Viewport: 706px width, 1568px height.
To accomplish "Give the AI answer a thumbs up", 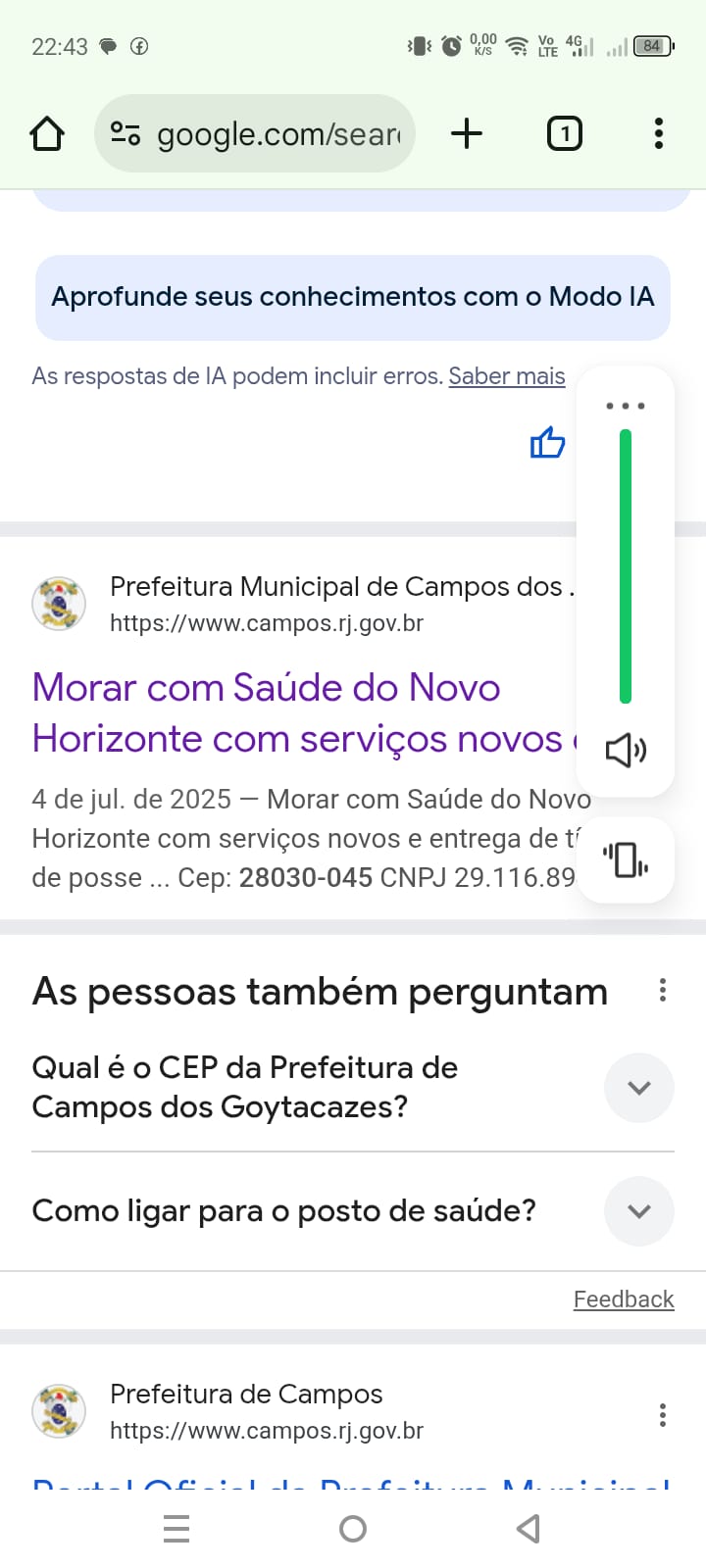I will point(547,444).
